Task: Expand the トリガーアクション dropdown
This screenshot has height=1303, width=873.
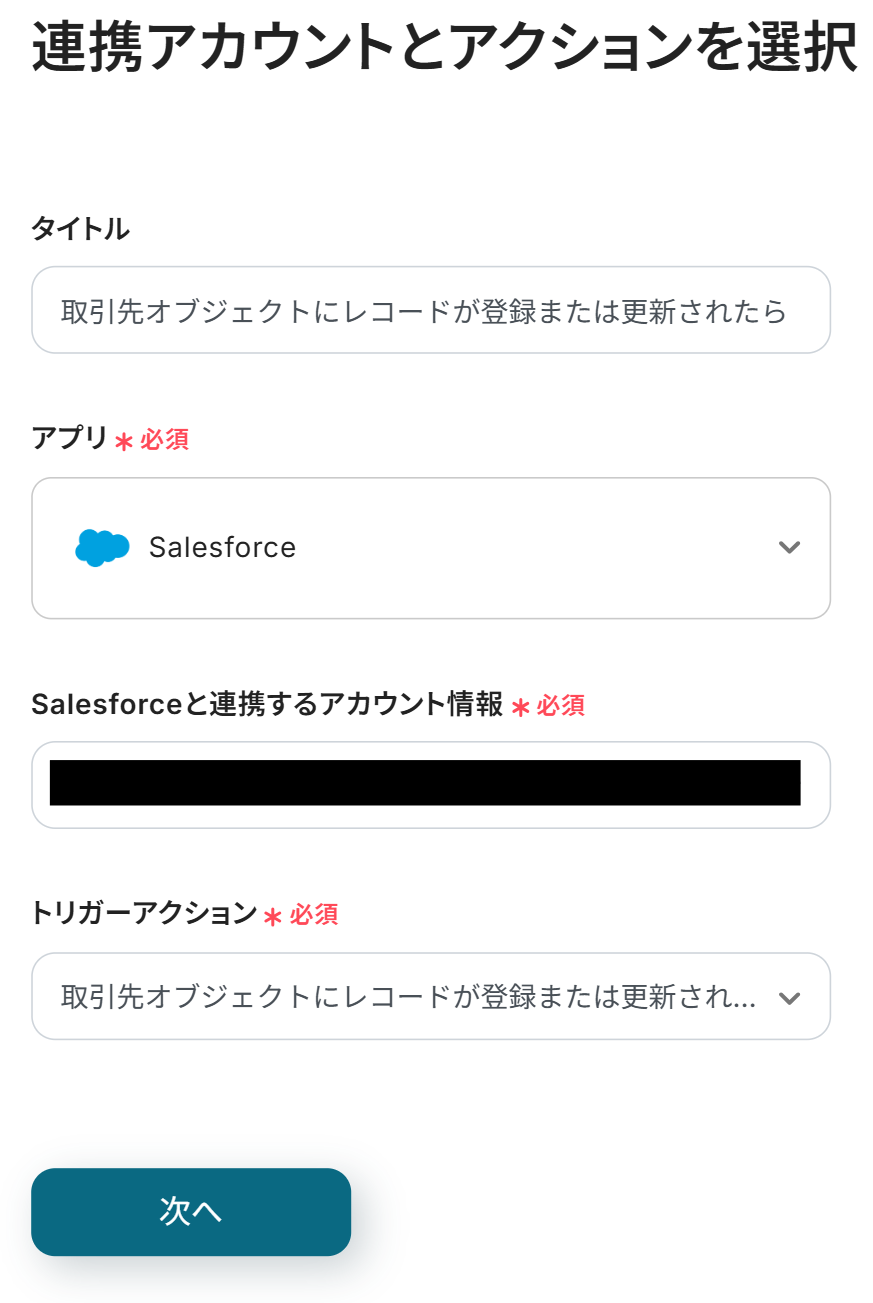Action: [x=430, y=996]
